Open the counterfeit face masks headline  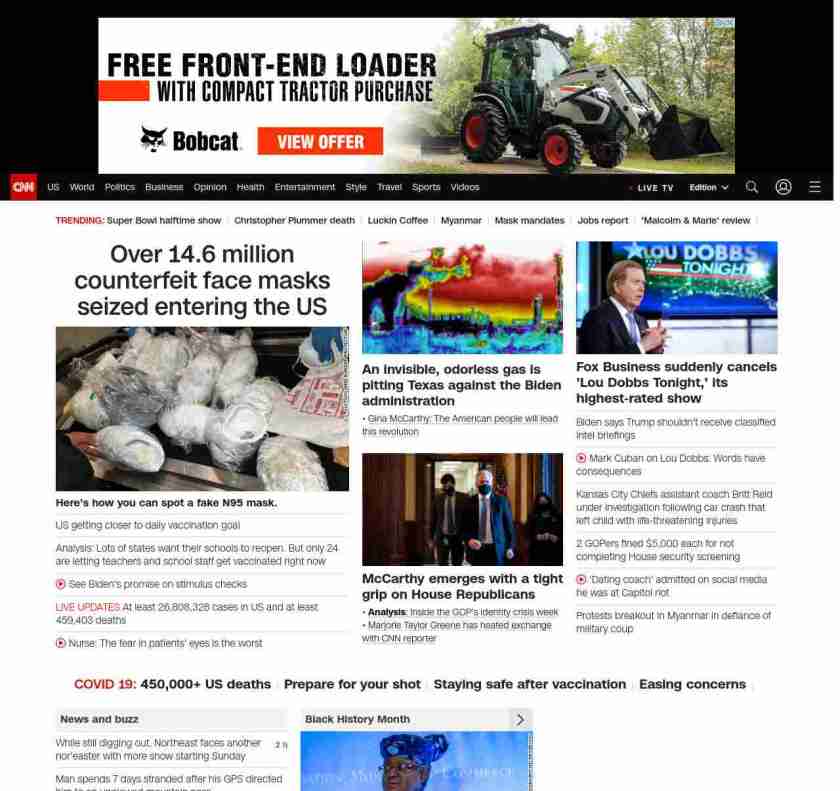[x=202, y=280]
